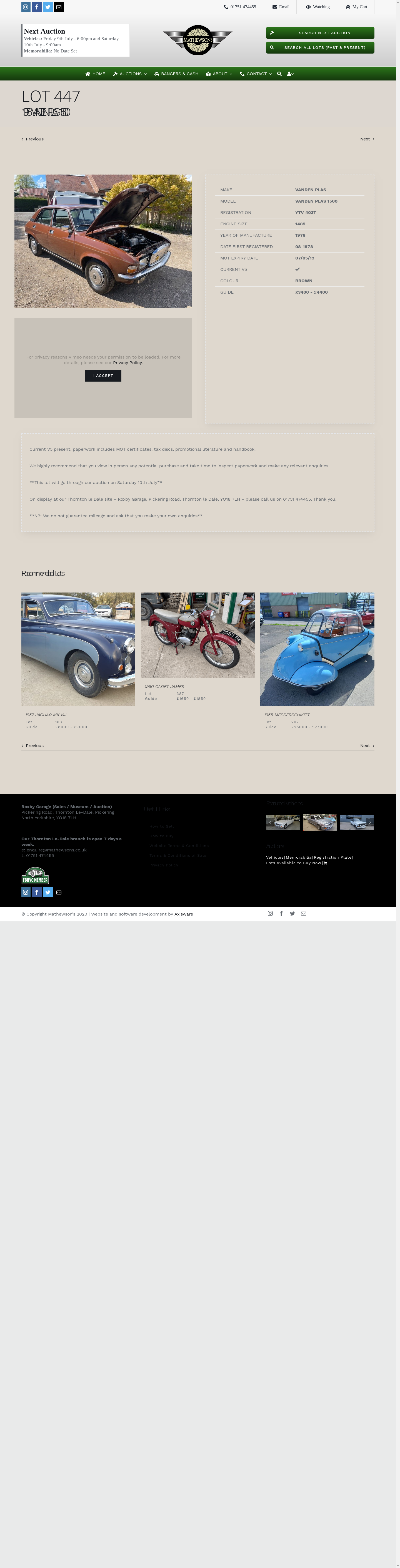The width and height of the screenshot is (400, 1568).
Task: Expand the Auctions menu
Action: click(x=130, y=74)
